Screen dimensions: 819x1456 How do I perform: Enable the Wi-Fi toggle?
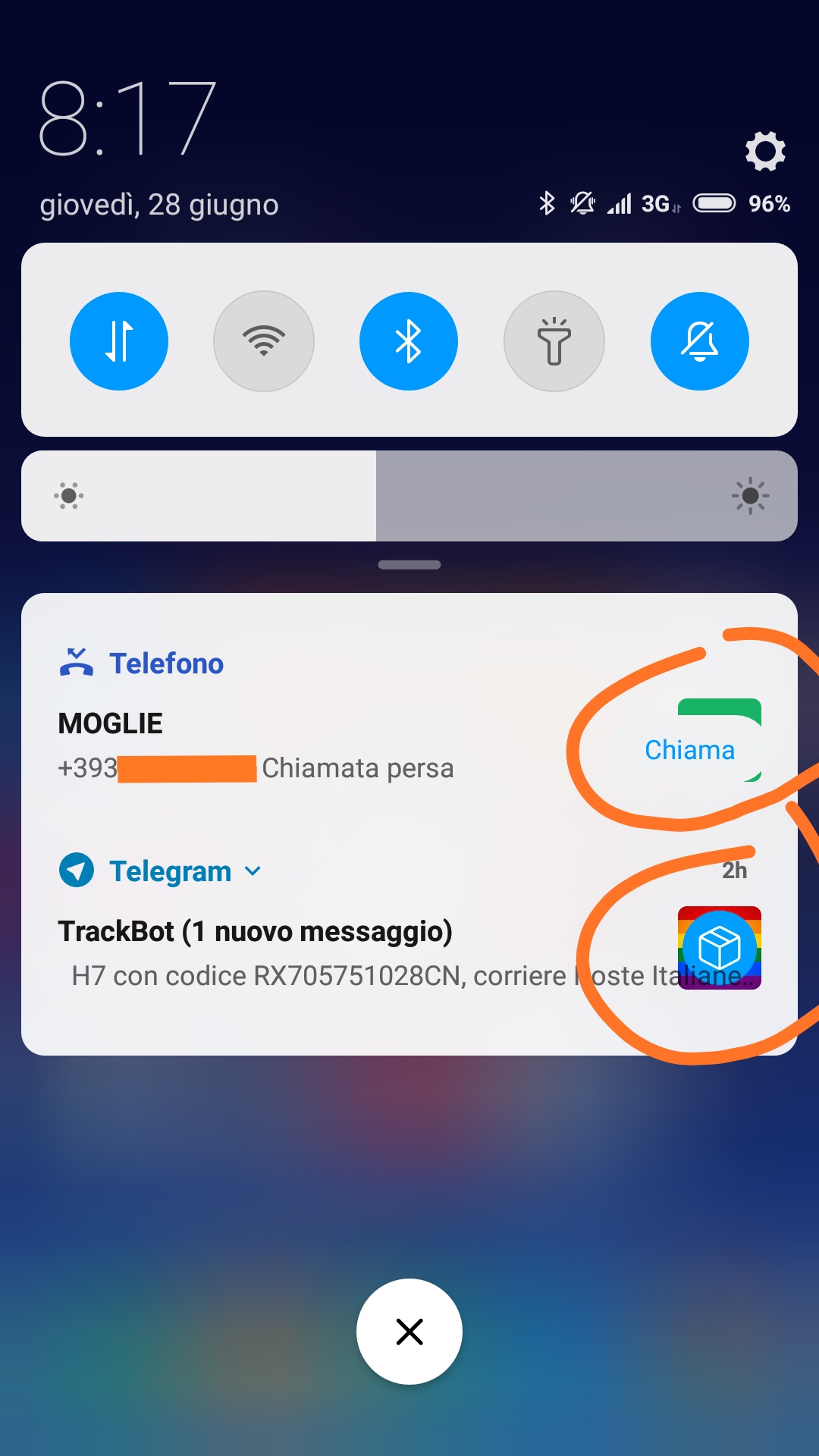click(264, 341)
